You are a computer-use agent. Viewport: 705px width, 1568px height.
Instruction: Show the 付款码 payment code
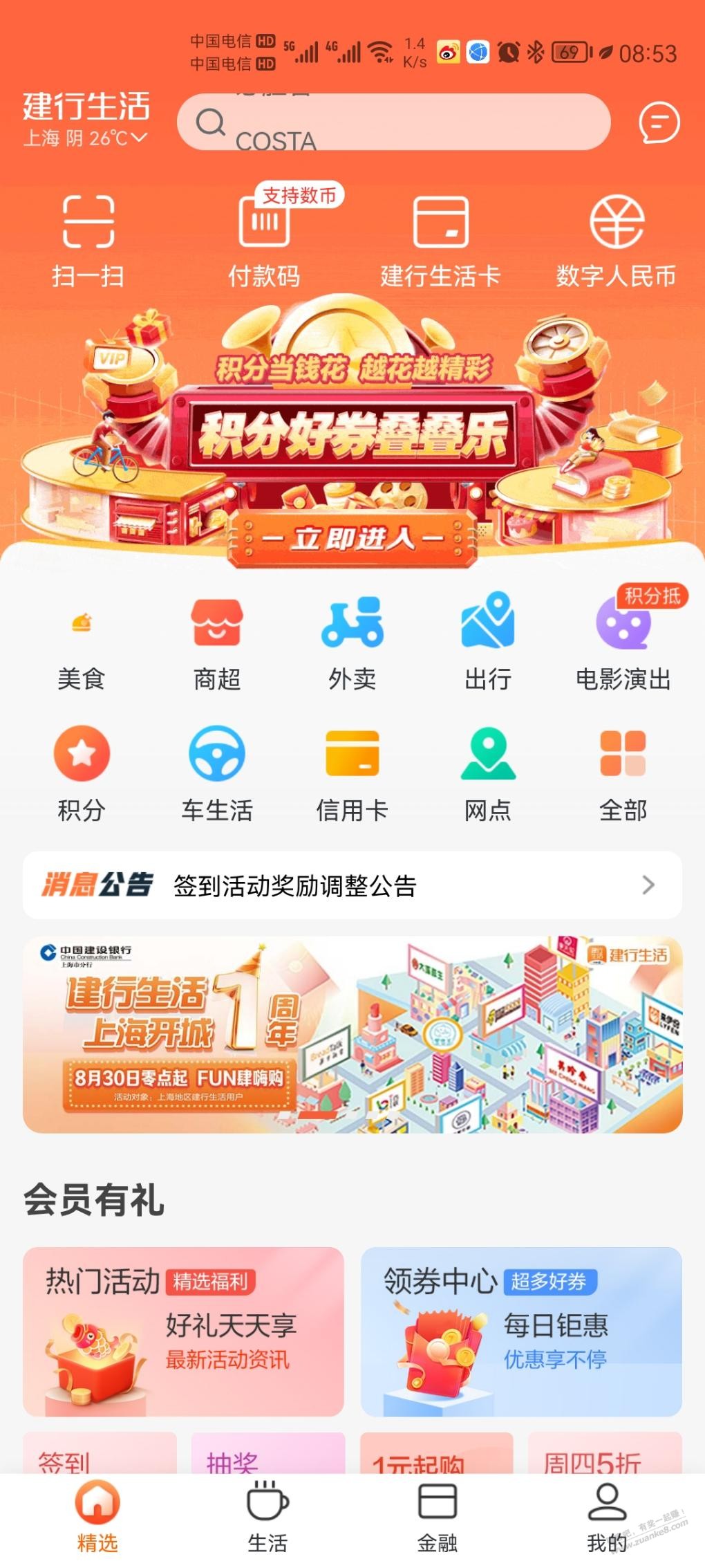pyautogui.click(x=264, y=240)
